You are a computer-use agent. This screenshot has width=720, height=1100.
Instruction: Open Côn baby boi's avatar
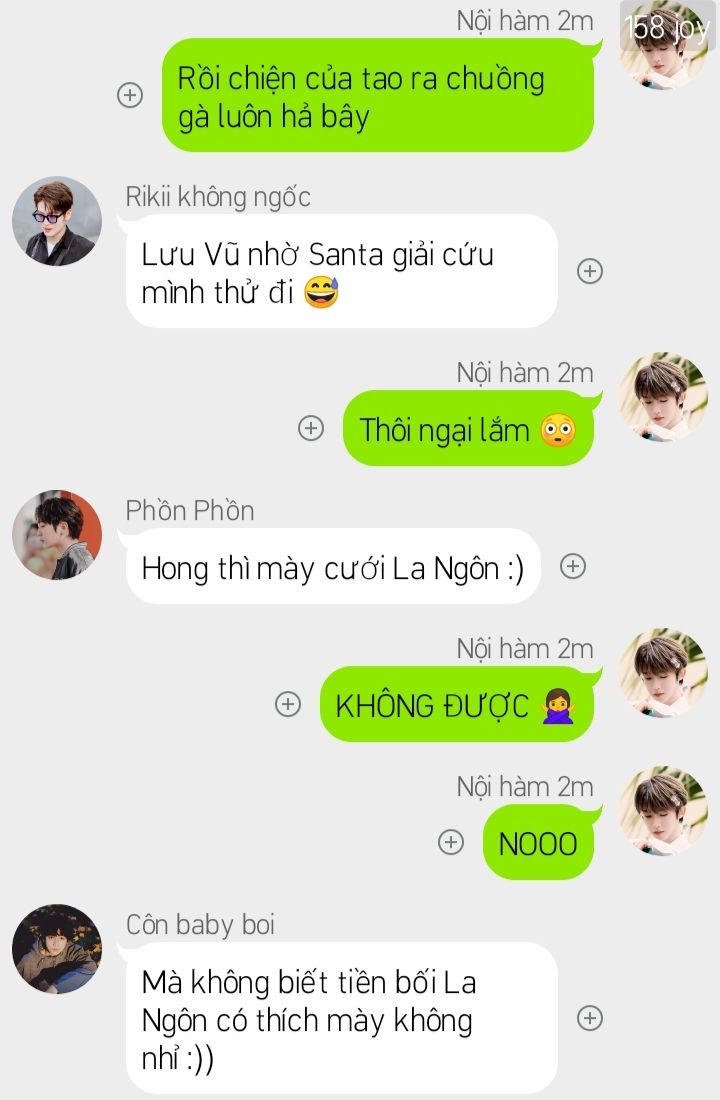point(57,949)
